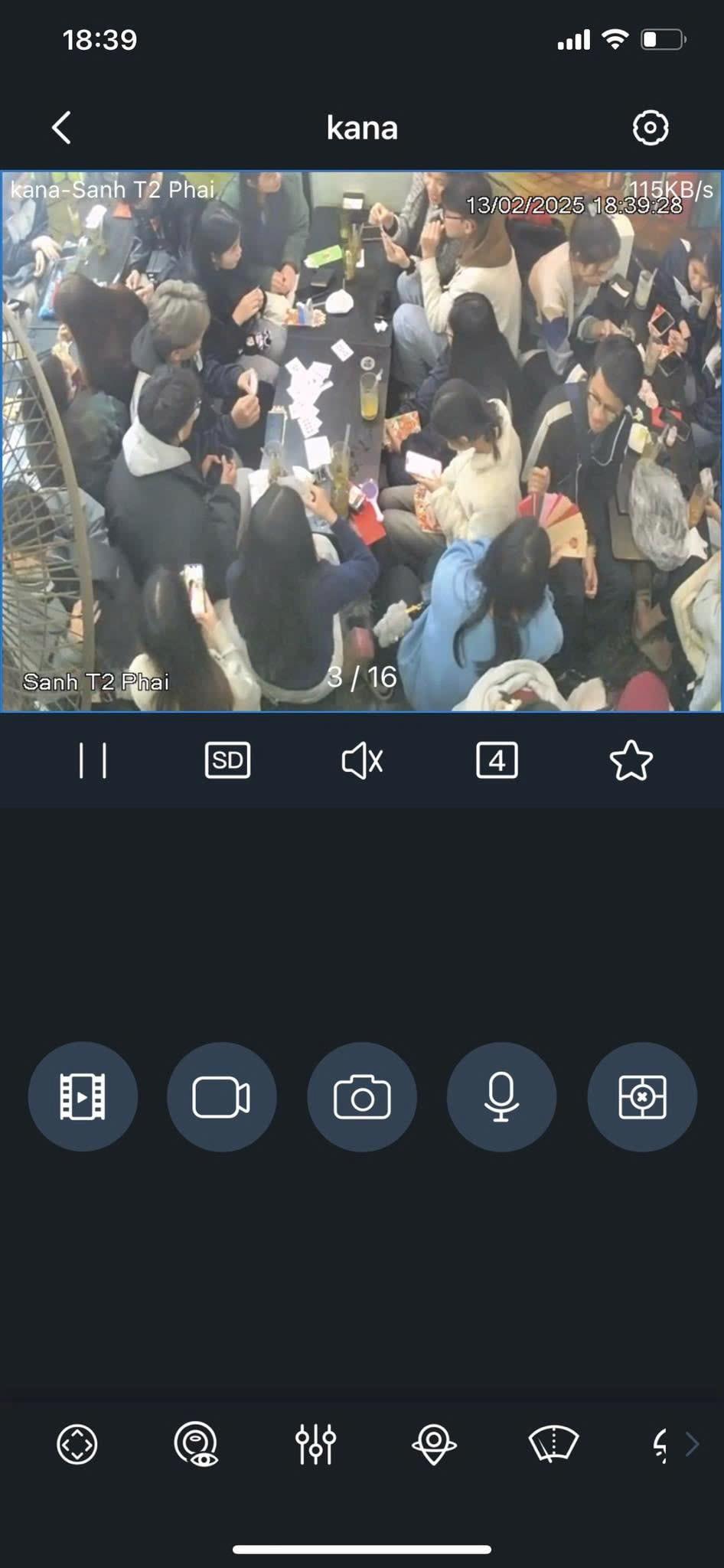Tap the live camera feed

tap(362, 441)
